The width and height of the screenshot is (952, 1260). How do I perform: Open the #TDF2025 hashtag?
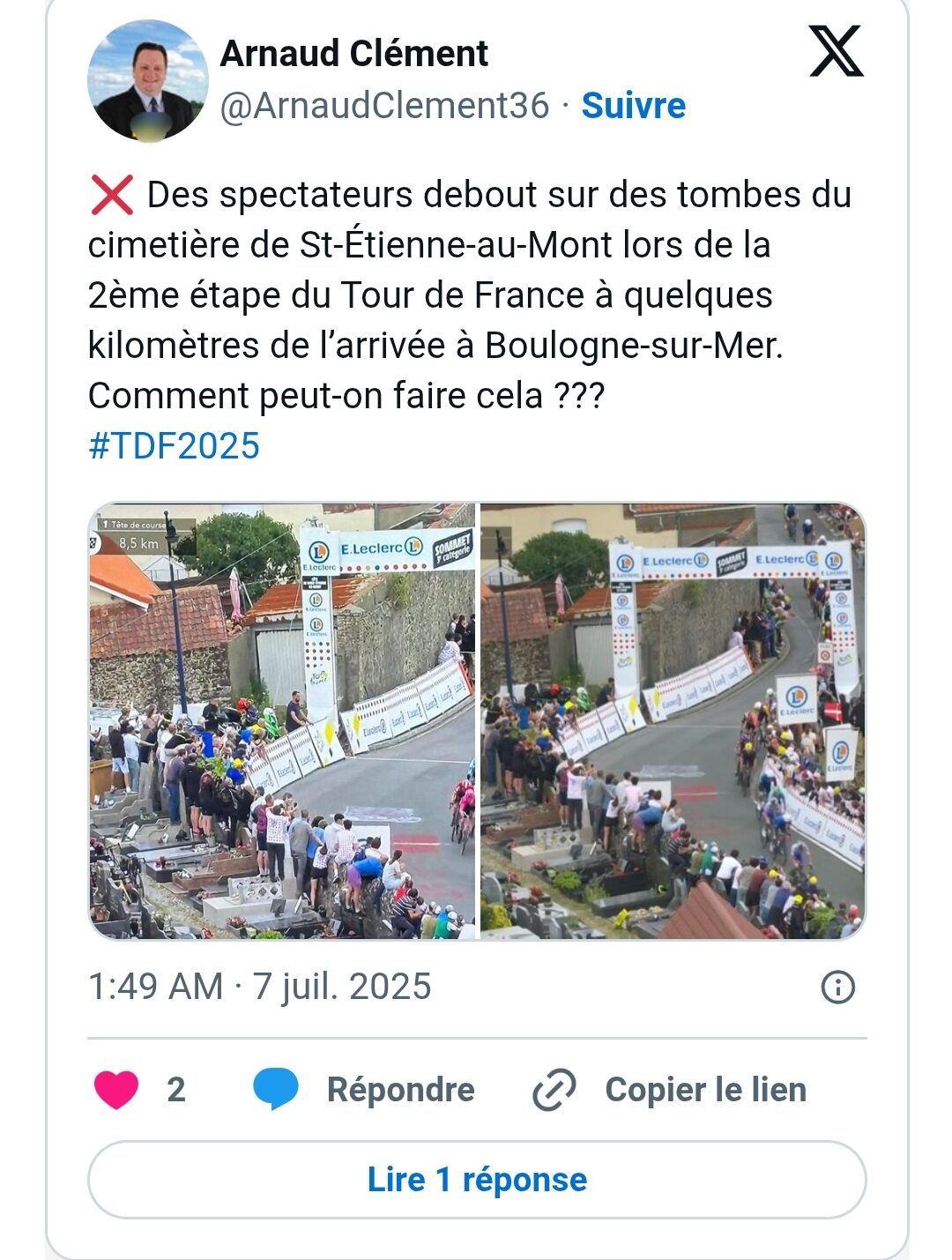[174, 446]
